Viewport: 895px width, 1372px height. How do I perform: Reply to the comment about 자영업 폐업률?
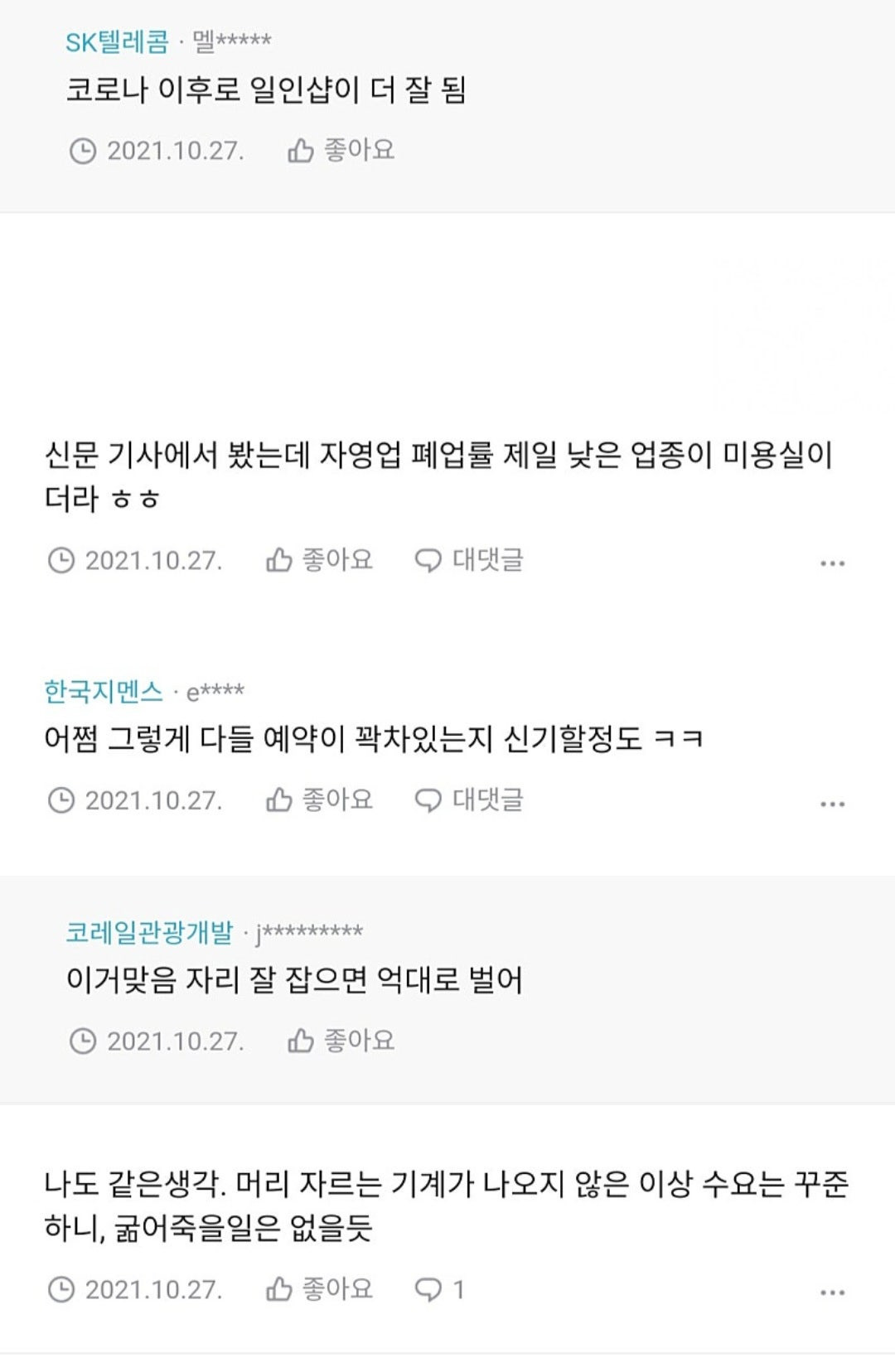pyautogui.click(x=469, y=561)
